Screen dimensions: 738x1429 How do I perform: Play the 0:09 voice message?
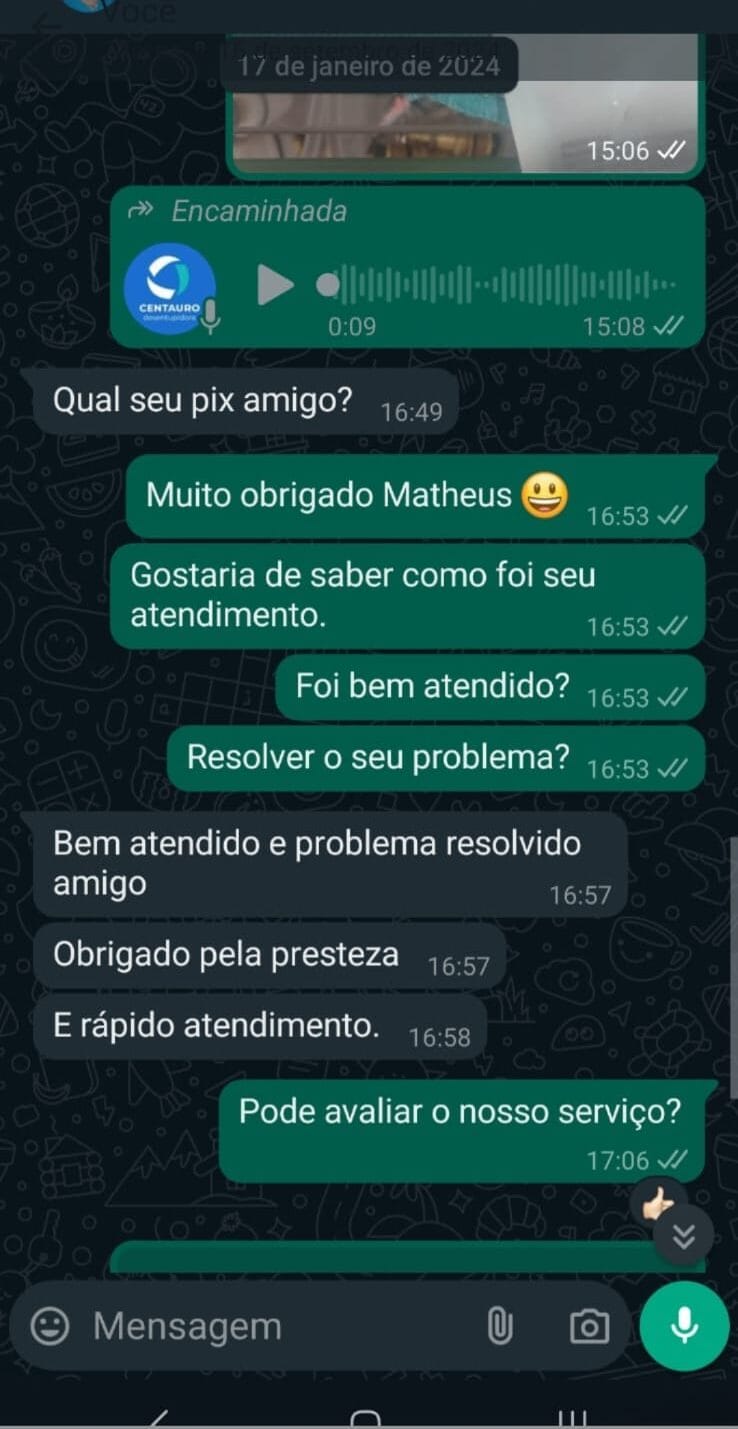[x=273, y=285]
